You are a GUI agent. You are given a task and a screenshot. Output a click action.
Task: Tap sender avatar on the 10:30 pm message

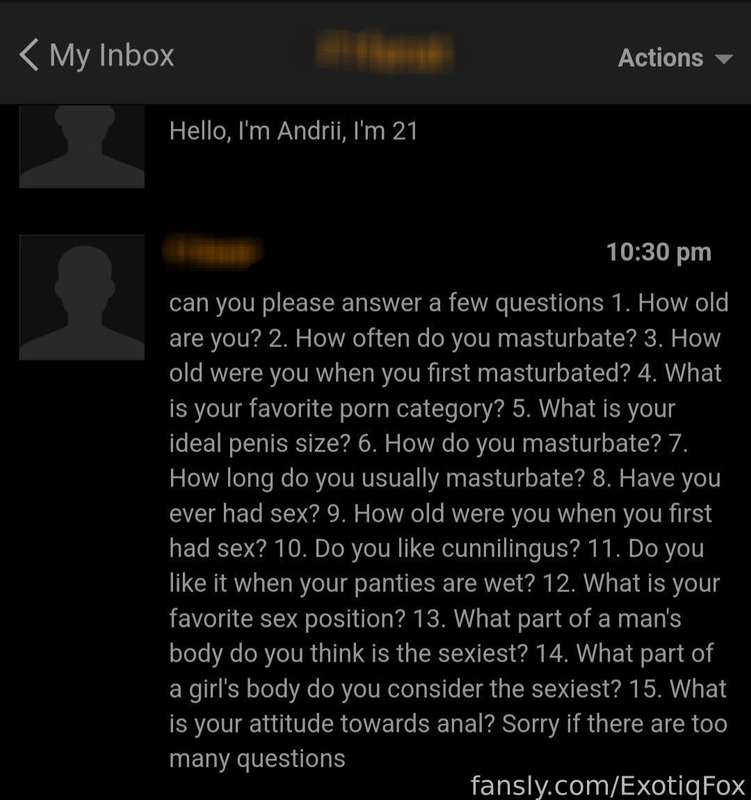tap(81, 297)
